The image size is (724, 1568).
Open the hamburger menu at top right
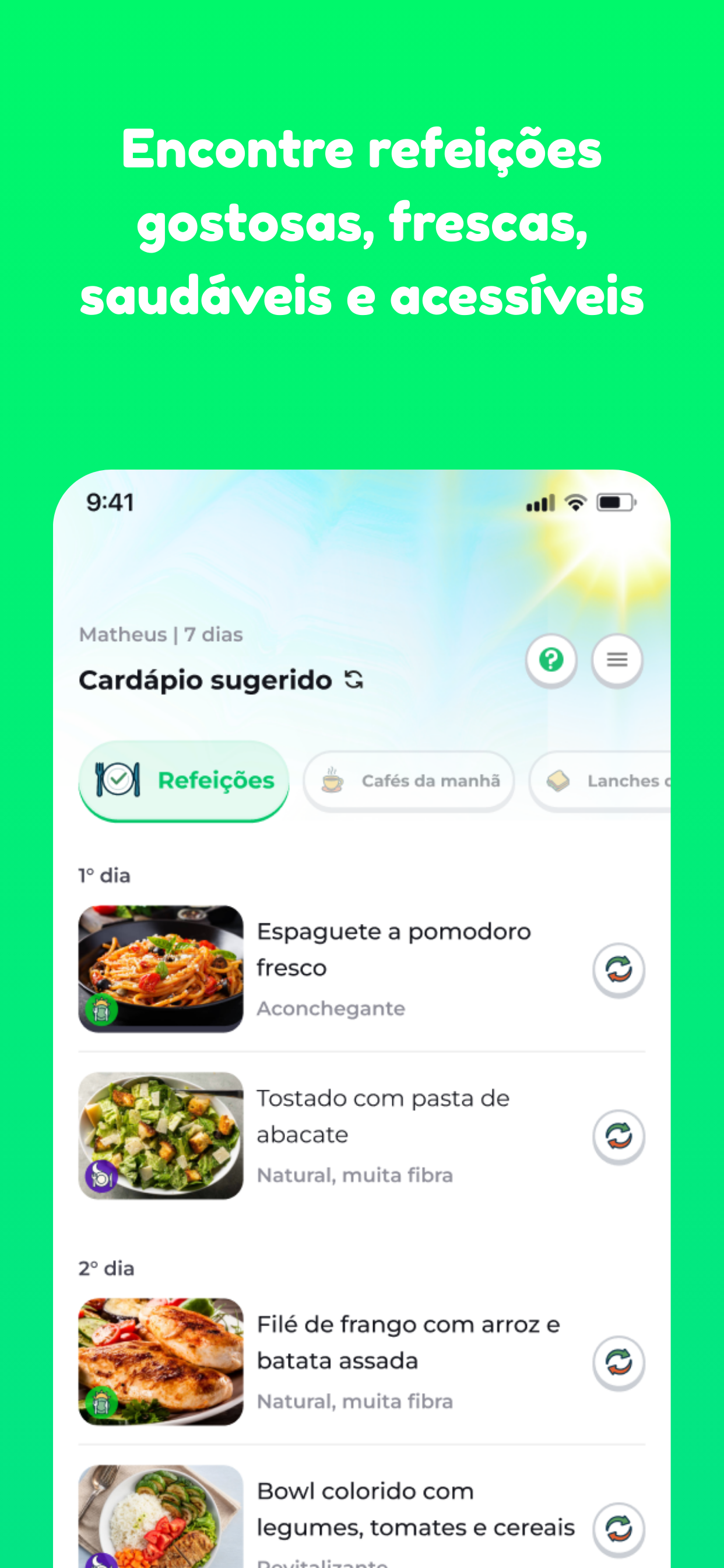pos(617,660)
